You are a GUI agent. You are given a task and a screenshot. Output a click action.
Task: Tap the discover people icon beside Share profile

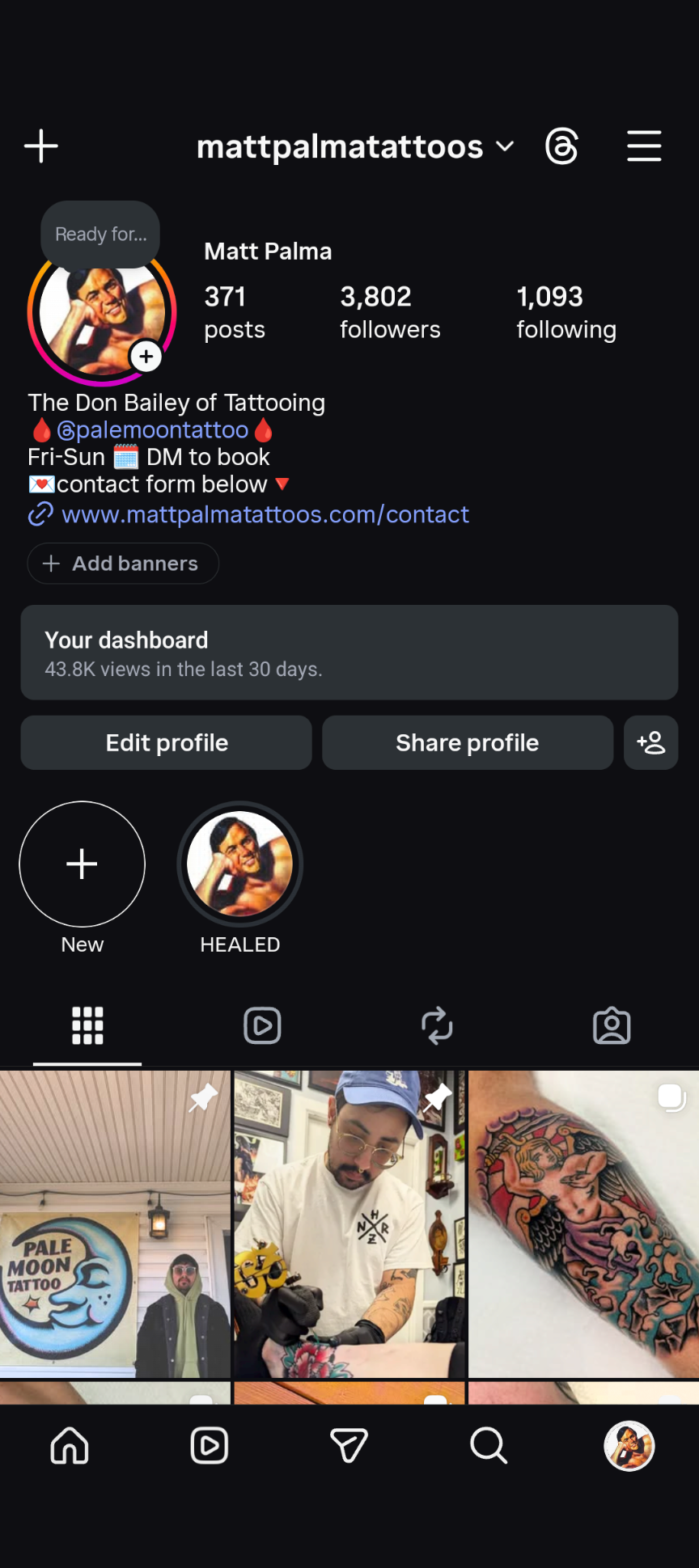[x=650, y=742]
